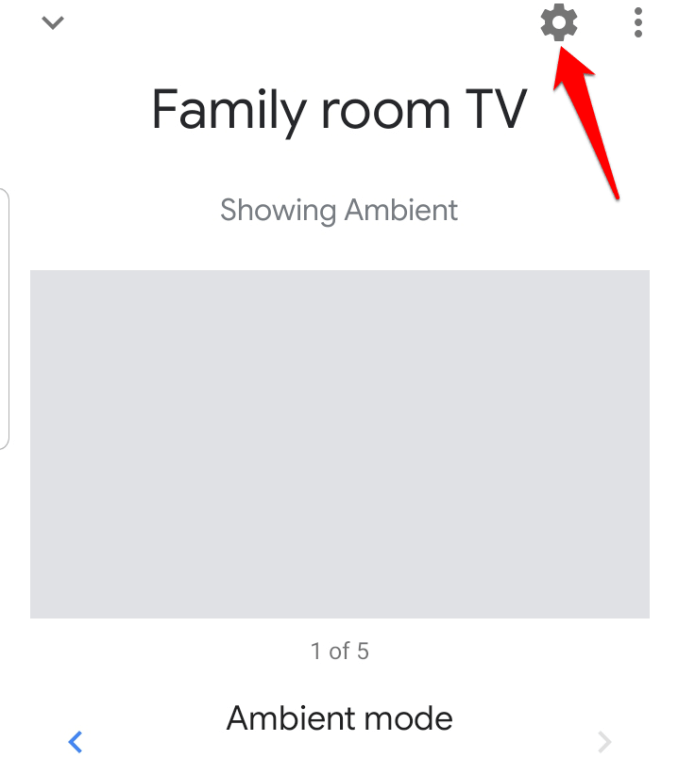The height and width of the screenshot is (775, 680).
Task: Open the three-dot overflow menu
Action: point(638,22)
